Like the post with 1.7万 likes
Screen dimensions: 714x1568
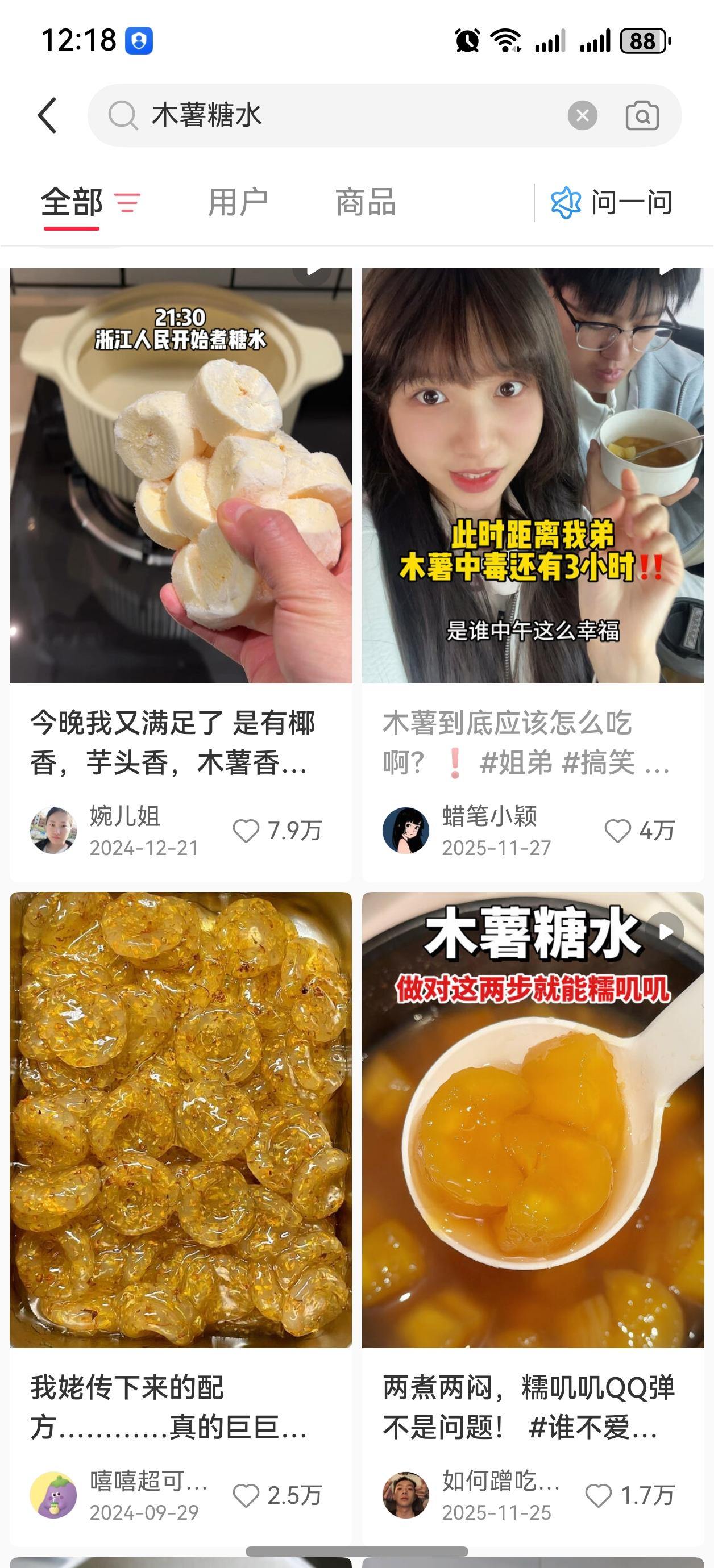pos(598,1495)
